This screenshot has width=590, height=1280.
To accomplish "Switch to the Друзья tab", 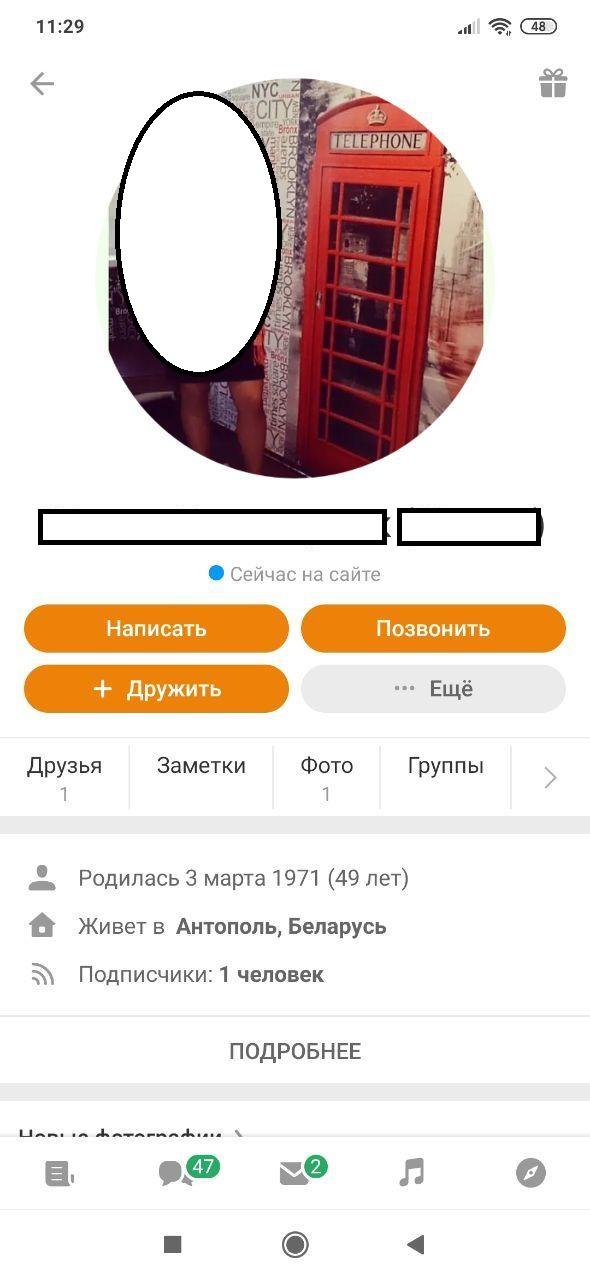I will pyautogui.click(x=65, y=778).
